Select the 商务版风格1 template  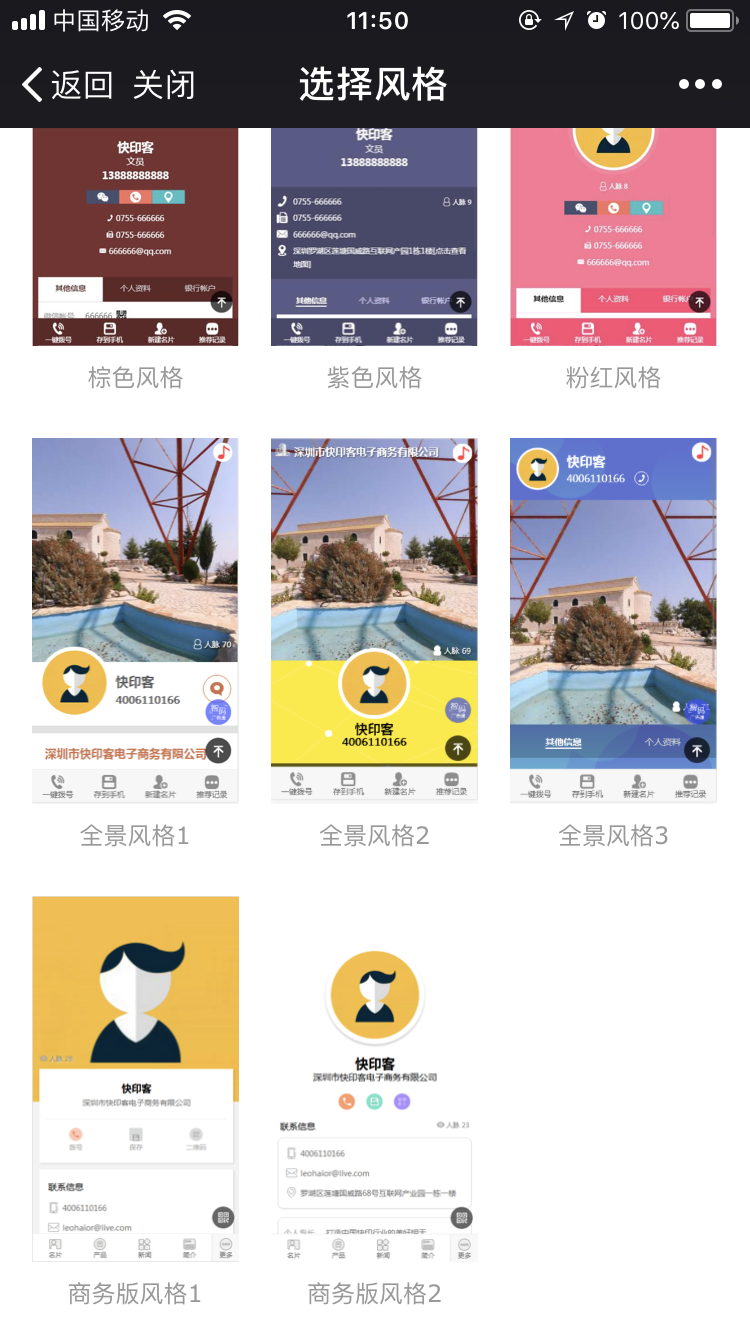135,1078
